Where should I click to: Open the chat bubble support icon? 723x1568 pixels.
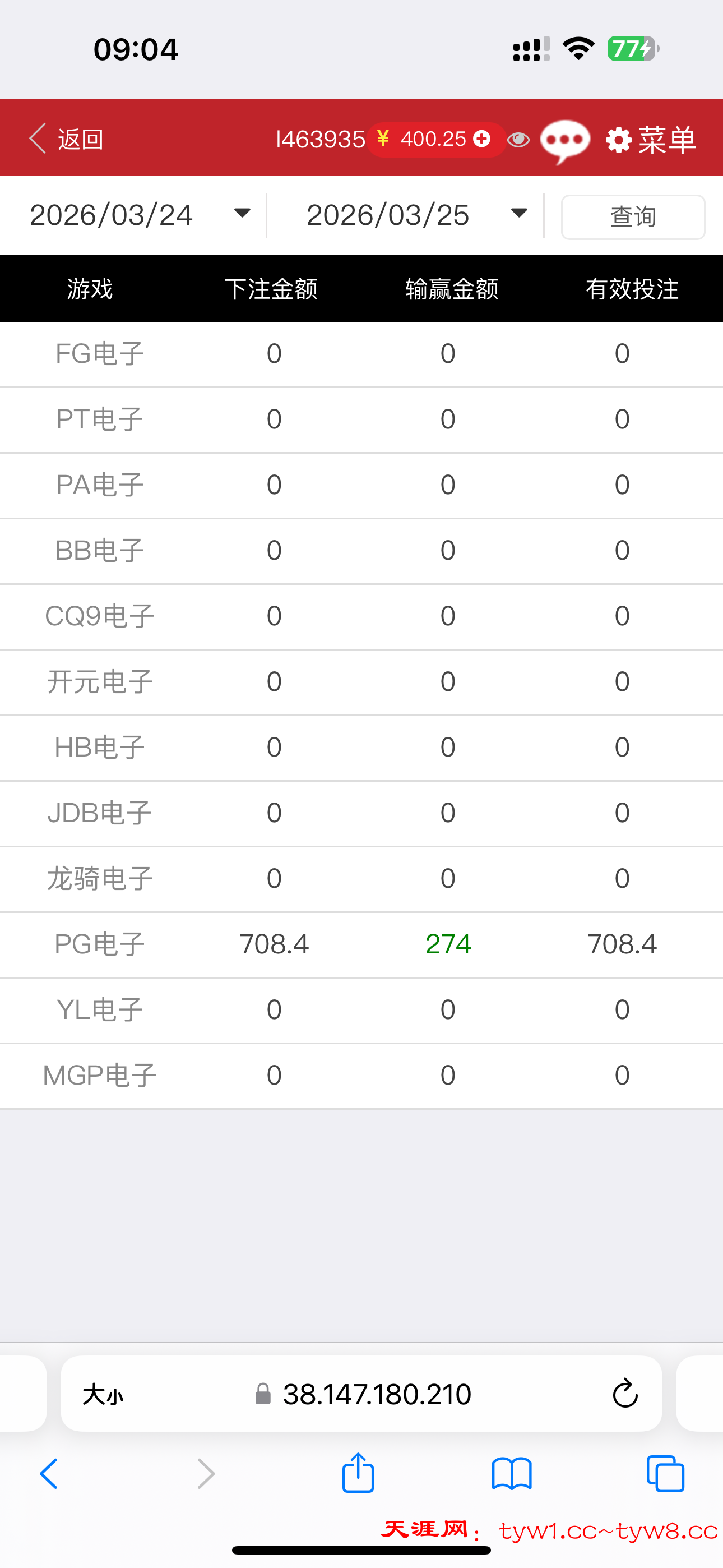point(565,140)
